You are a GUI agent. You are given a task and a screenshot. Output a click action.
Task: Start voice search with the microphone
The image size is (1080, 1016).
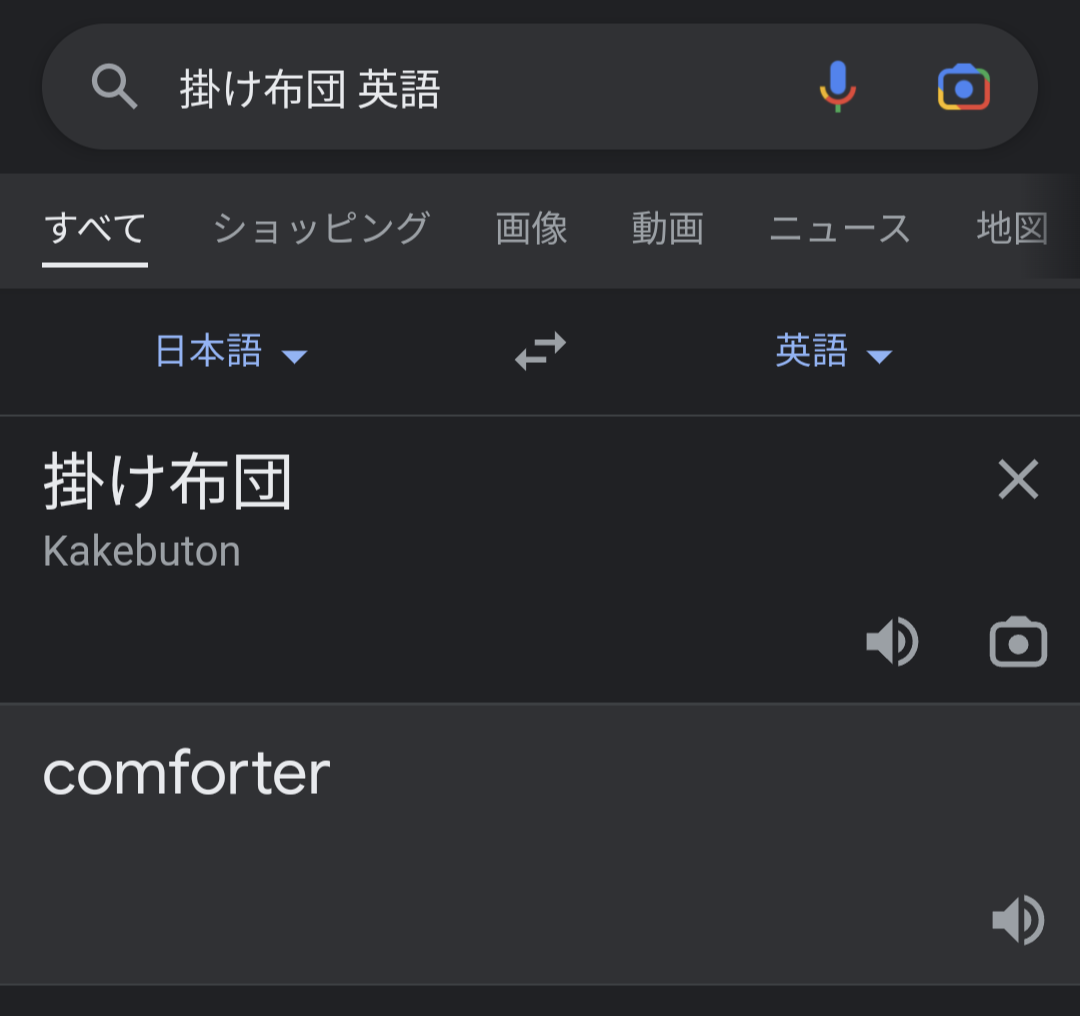click(838, 87)
